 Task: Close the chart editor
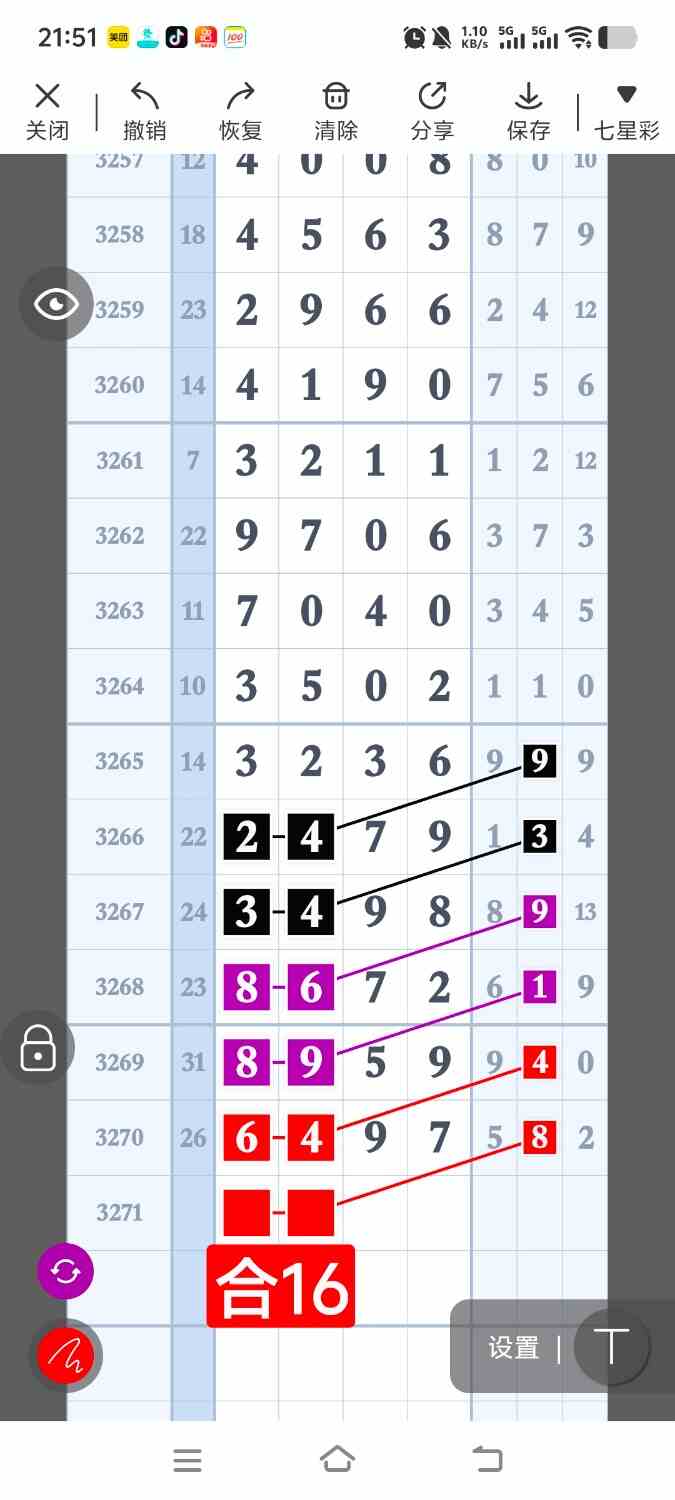click(47, 111)
